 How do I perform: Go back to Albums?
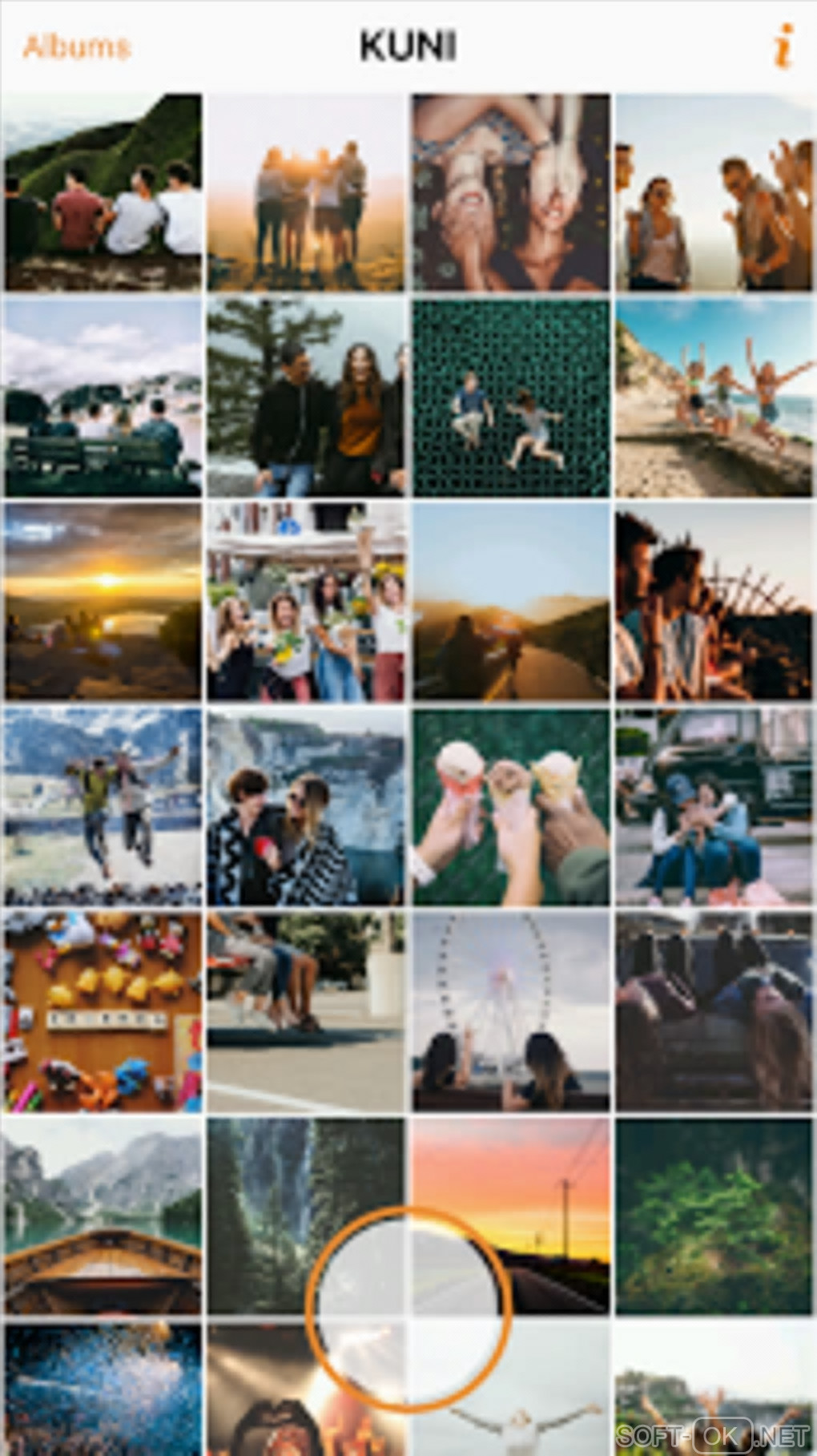pos(76,47)
